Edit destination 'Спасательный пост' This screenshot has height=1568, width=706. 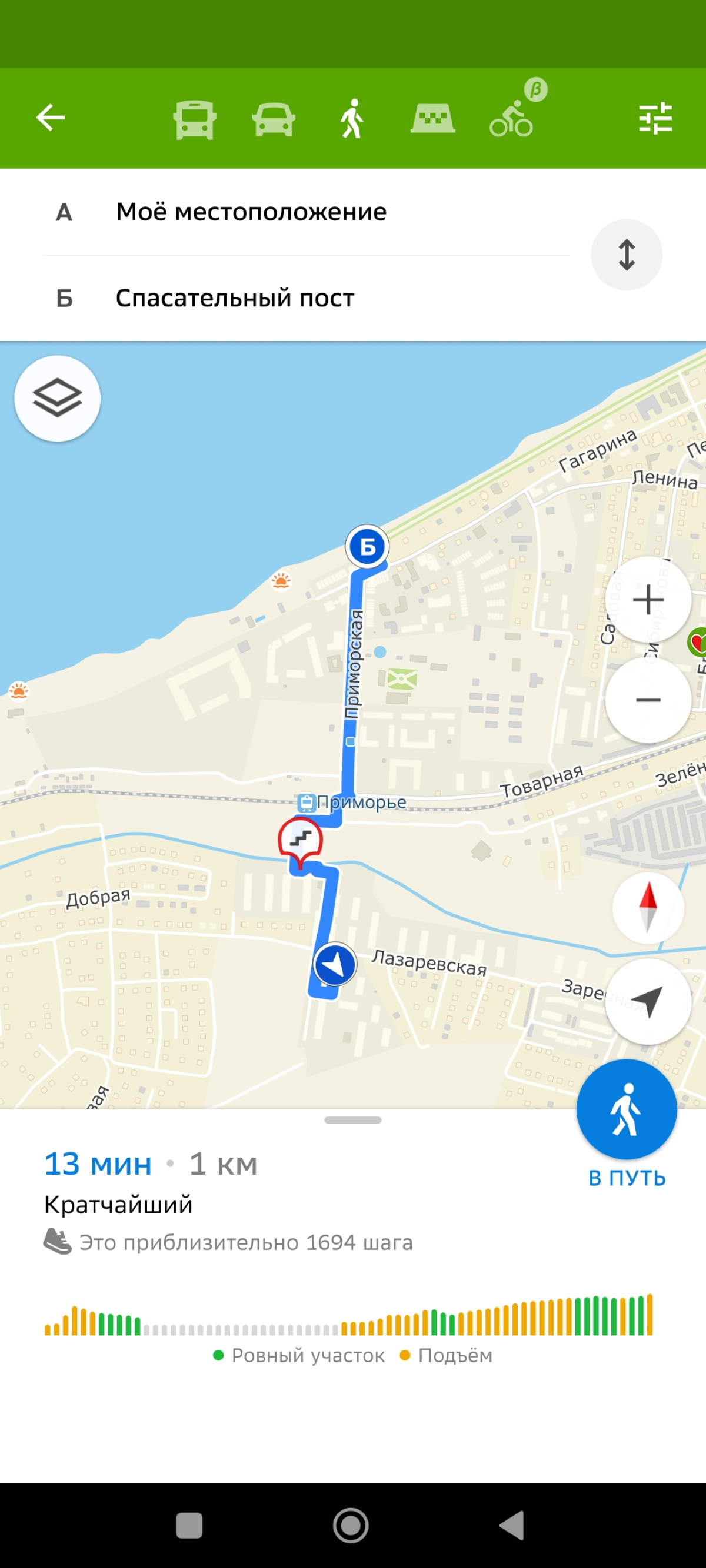(x=235, y=298)
